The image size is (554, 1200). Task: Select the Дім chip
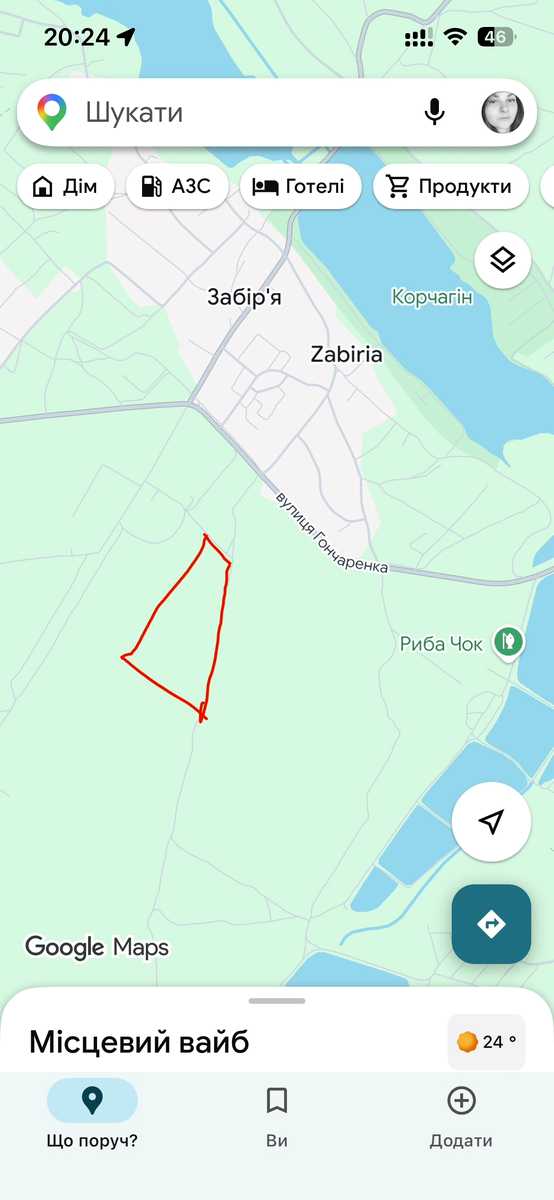tap(66, 187)
